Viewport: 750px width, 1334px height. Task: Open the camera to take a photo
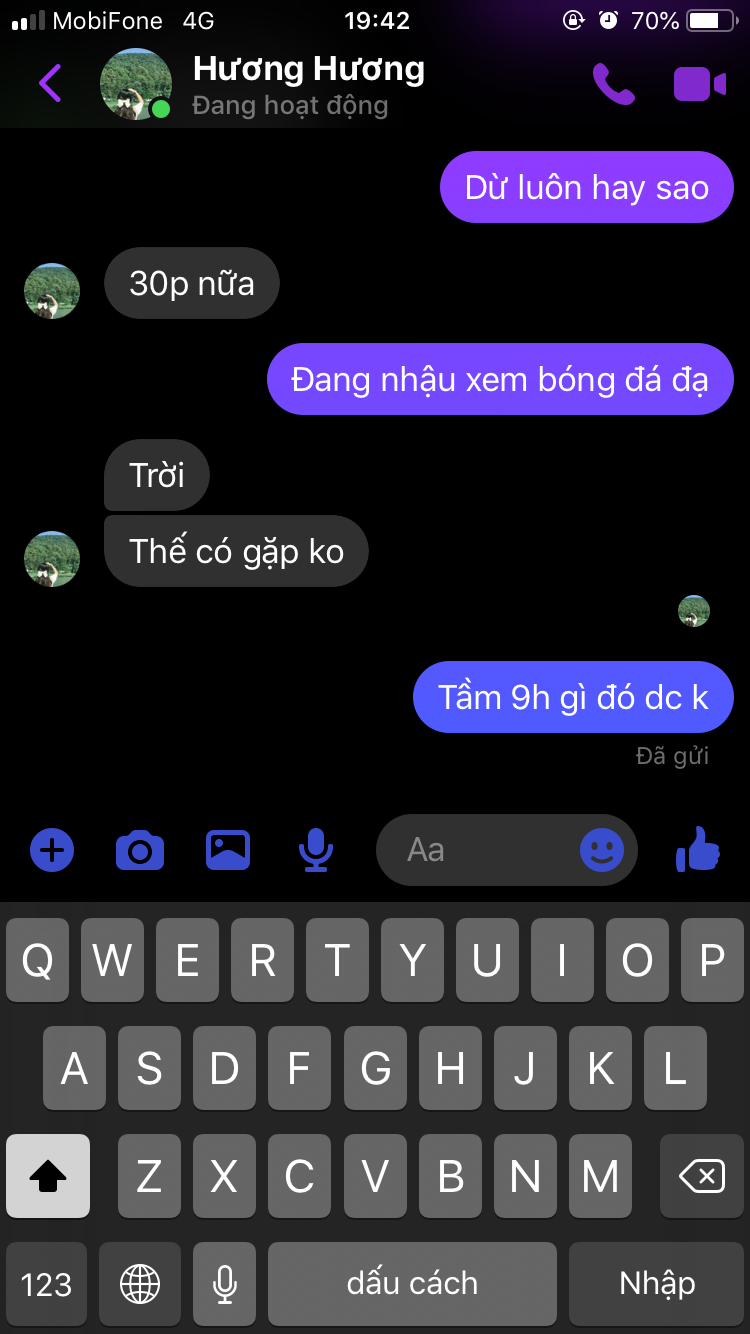(x=140, y=851)
